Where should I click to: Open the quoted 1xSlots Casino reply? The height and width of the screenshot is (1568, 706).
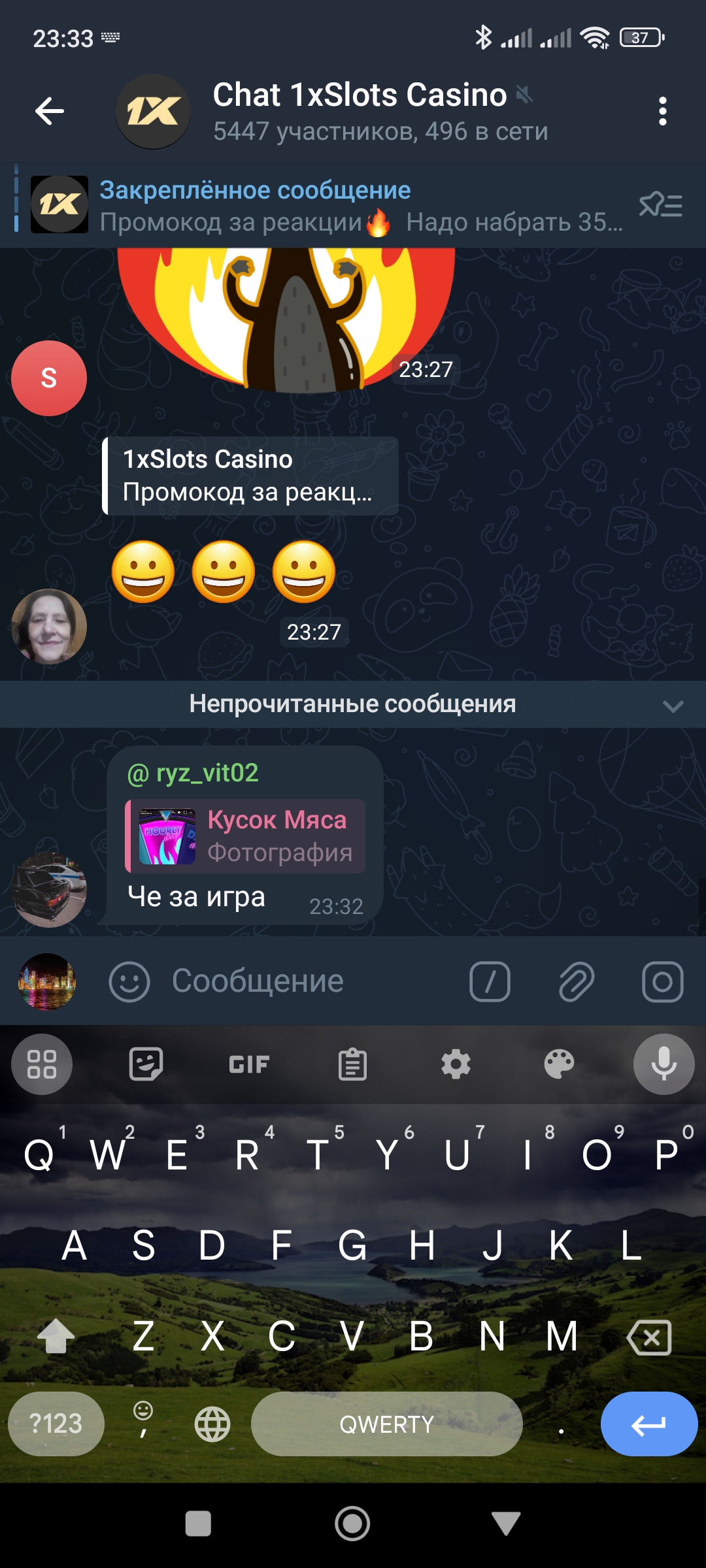250,476
